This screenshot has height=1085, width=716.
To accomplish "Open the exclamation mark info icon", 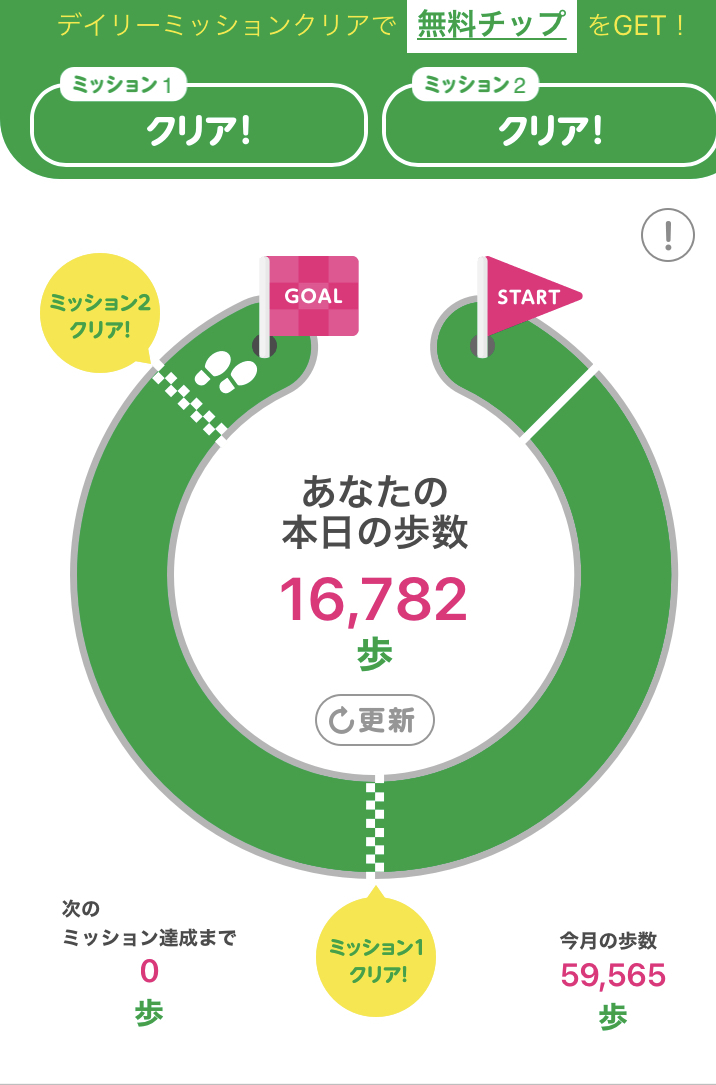I will [668, 235].
